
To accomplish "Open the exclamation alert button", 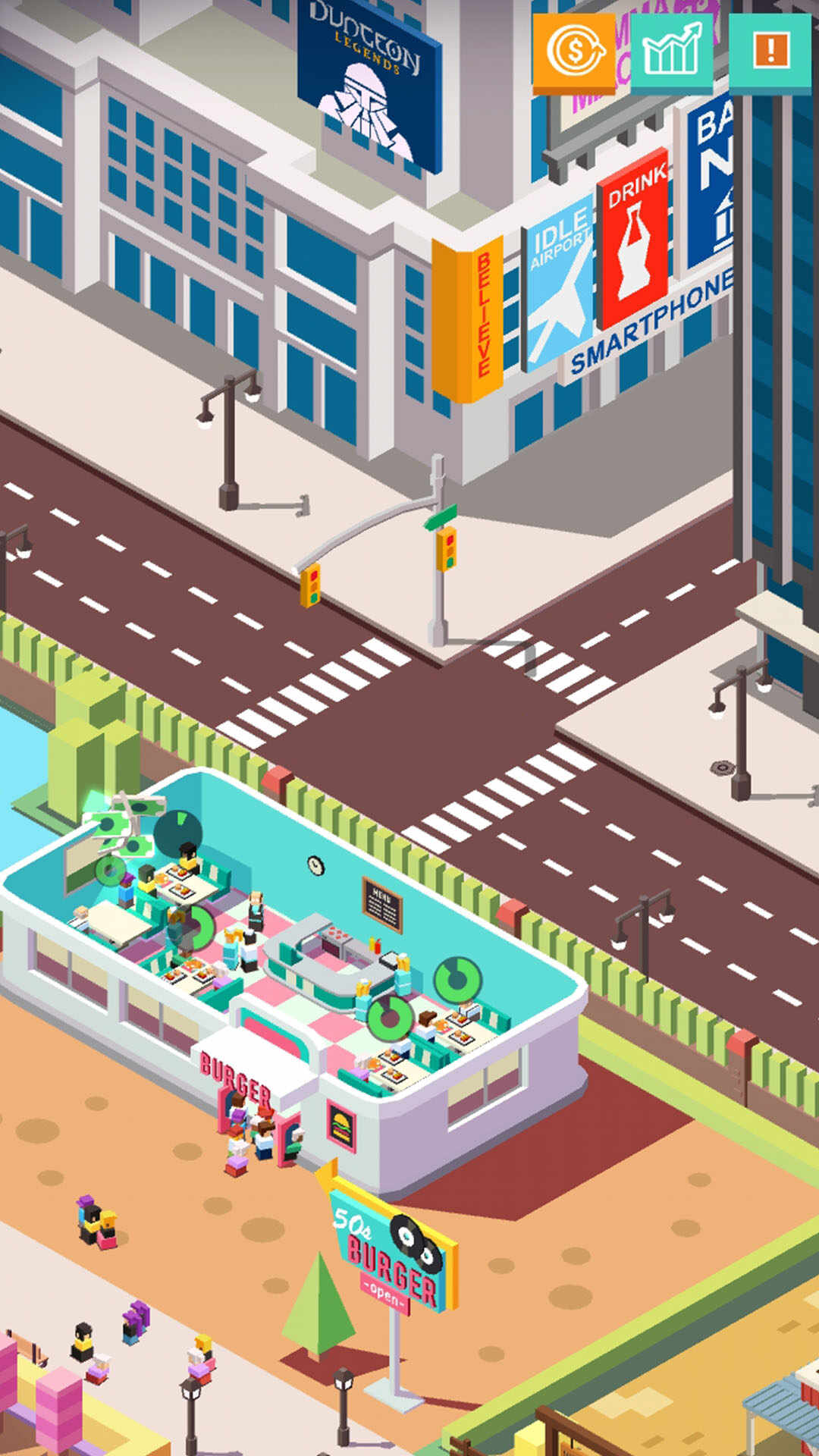I will pos(770,52).
